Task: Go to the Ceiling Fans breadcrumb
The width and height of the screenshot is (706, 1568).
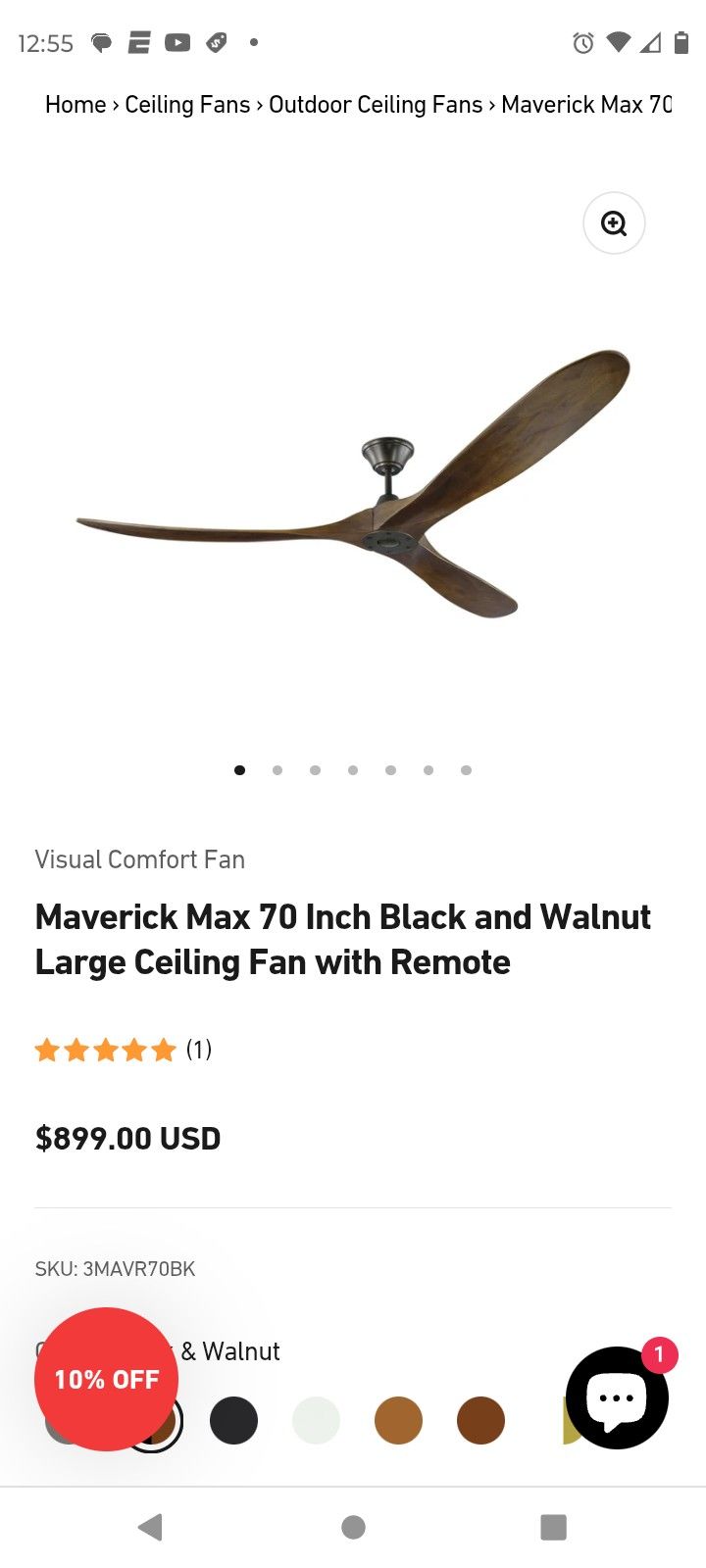Action: 186,104
